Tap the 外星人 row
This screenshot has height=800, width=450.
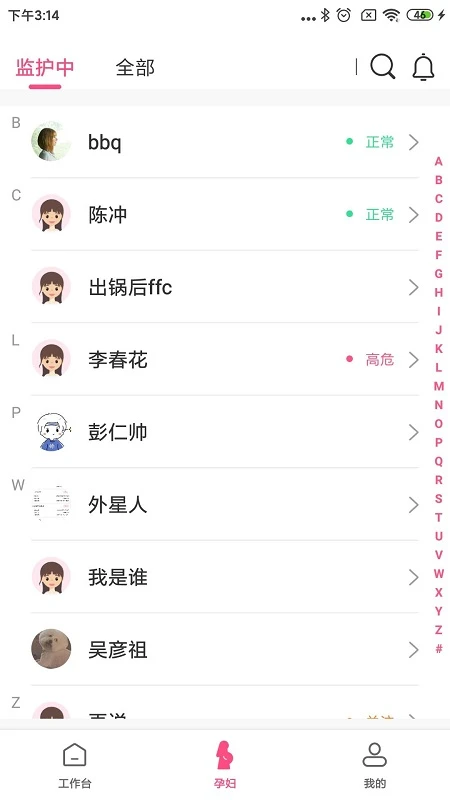(224, 505)
